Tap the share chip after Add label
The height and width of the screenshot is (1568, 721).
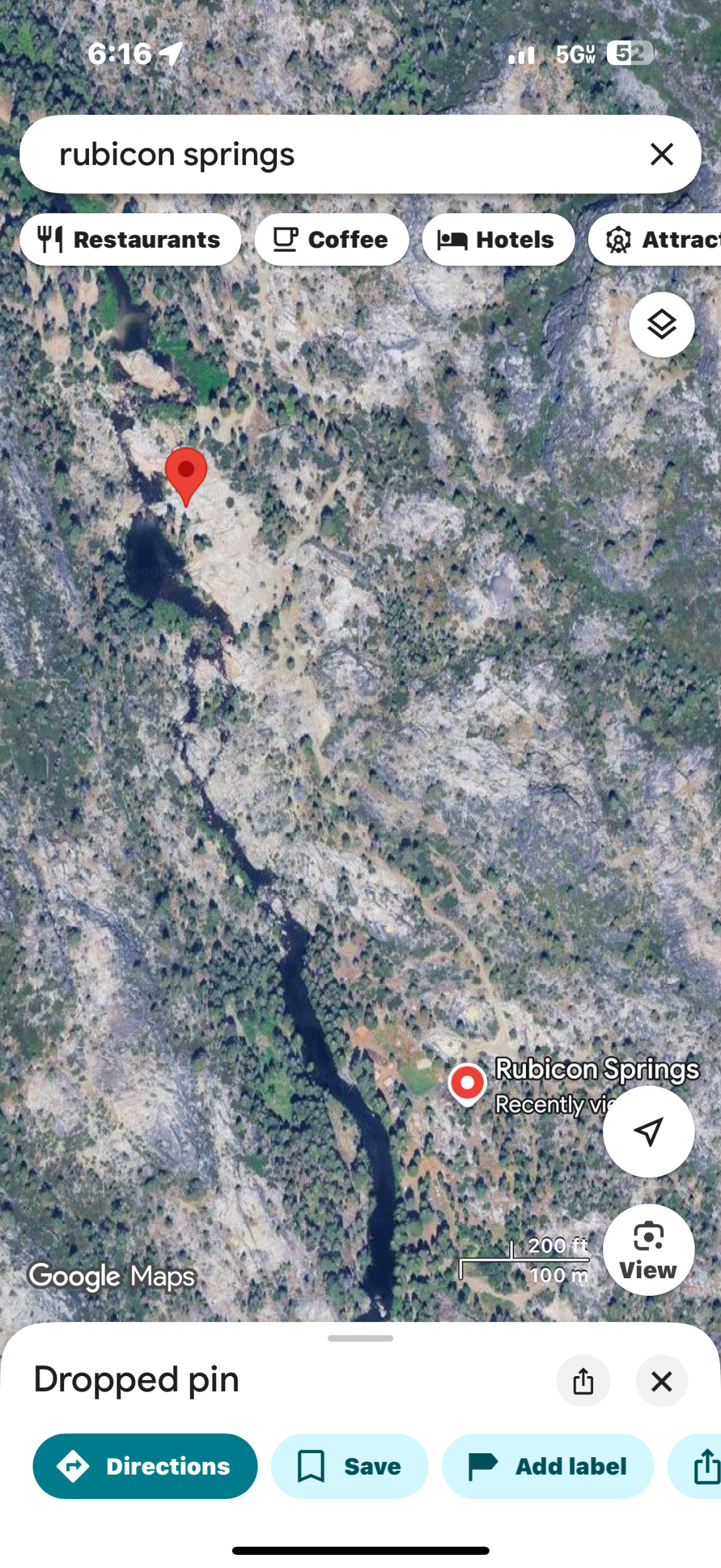click(696, 1466)
